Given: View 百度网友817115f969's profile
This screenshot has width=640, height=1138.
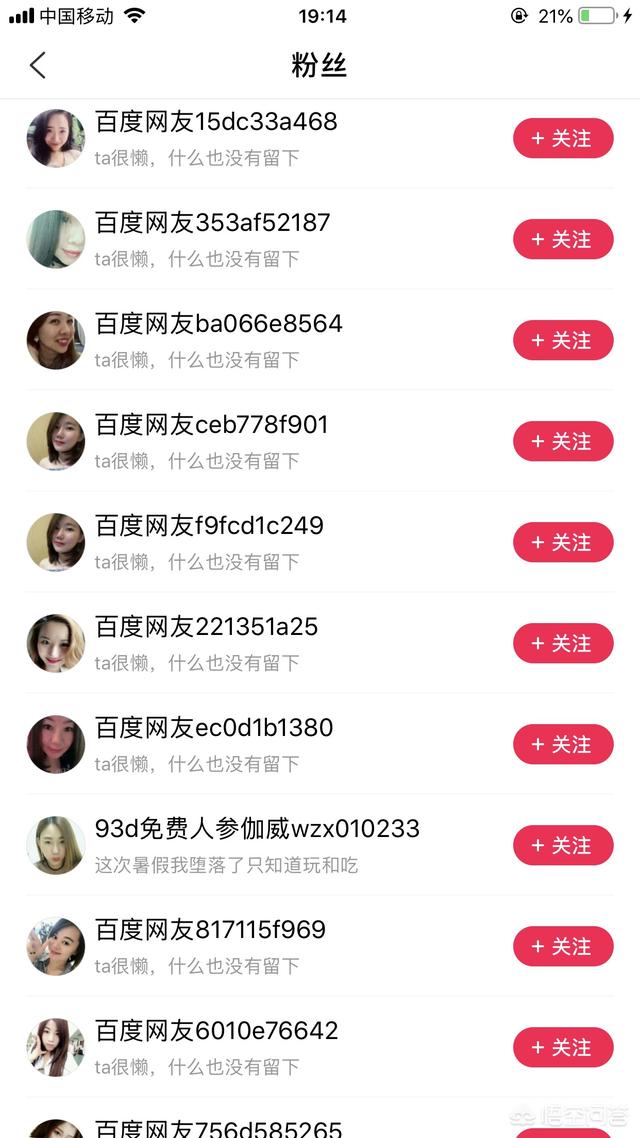Looking at the screenshot, I should click(56, 947).
